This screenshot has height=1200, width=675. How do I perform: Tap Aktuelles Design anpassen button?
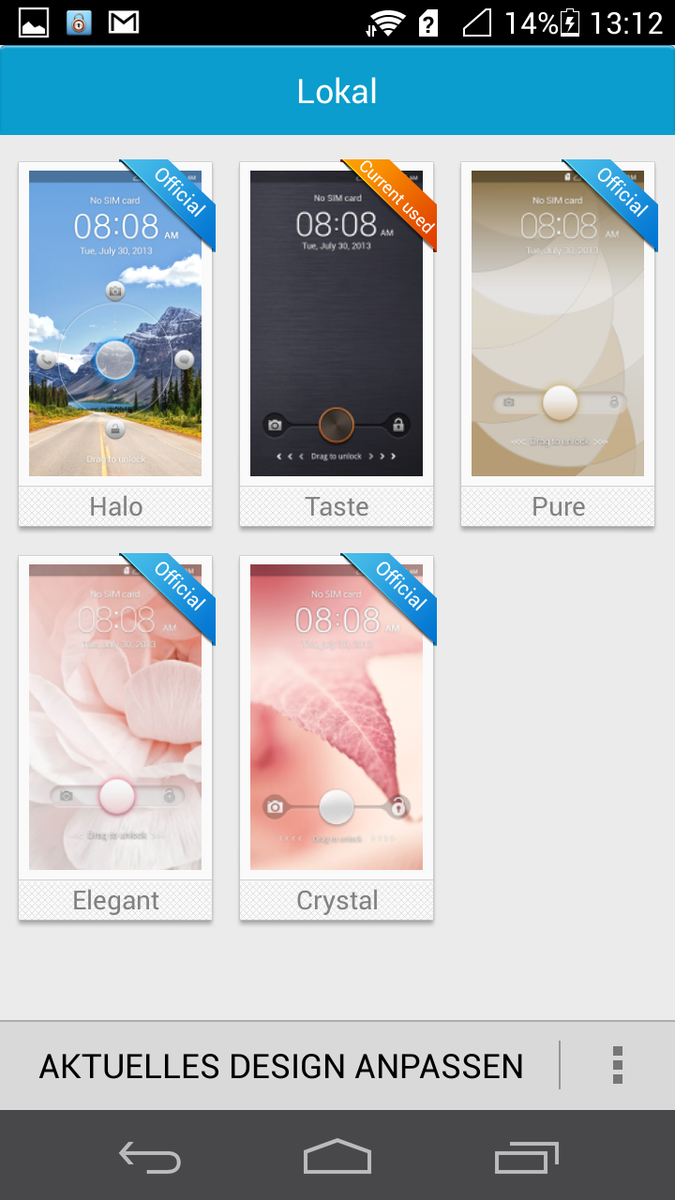pos(281,1066)
